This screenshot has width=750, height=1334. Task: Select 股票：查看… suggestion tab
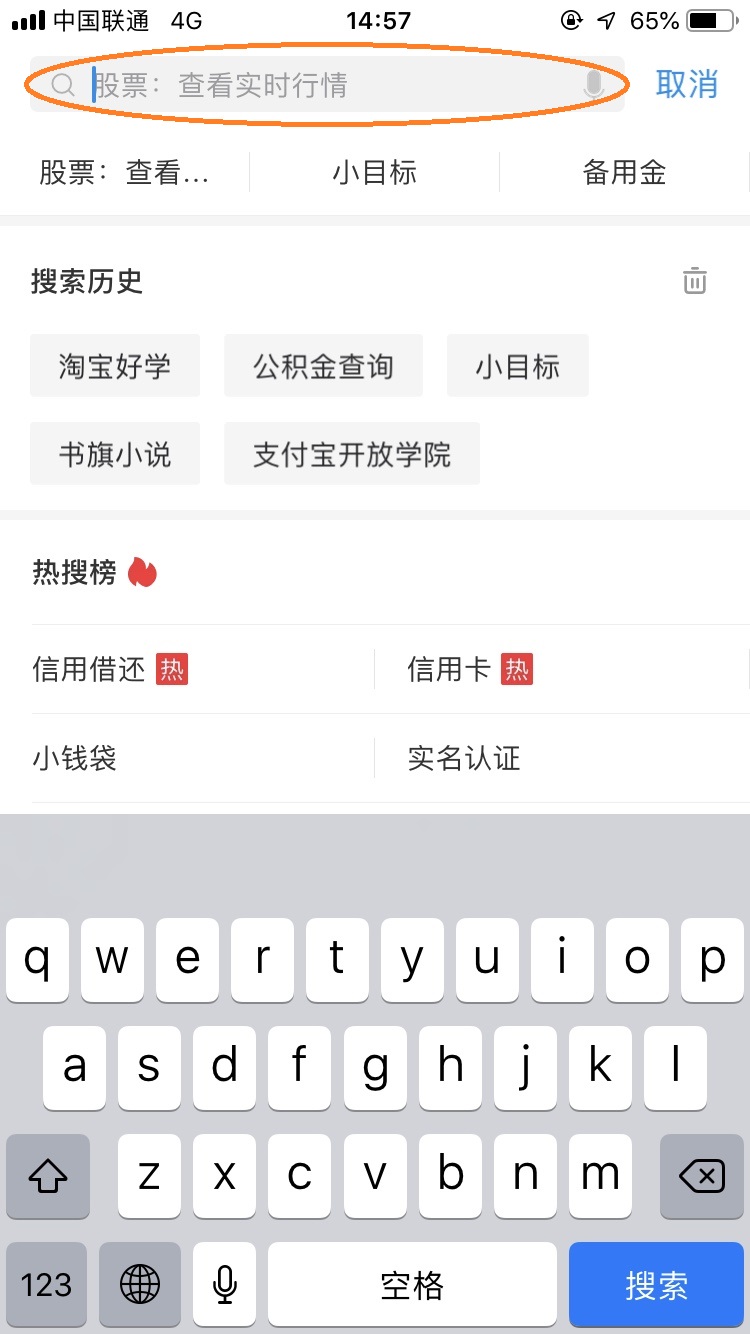(125, 173)
